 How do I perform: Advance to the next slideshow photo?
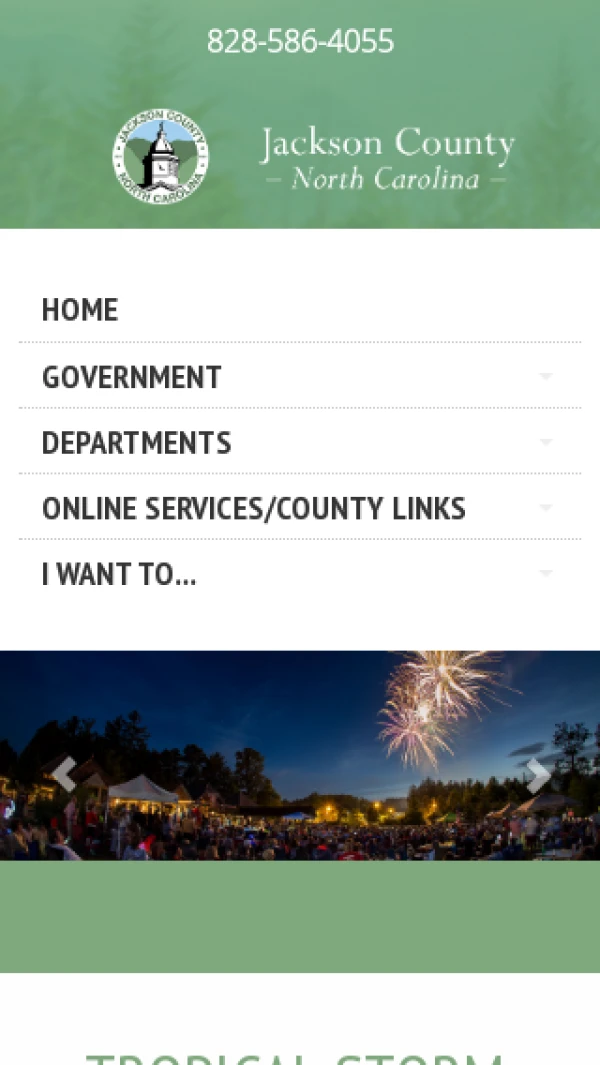pyautogui.click(x=537, y=774)
